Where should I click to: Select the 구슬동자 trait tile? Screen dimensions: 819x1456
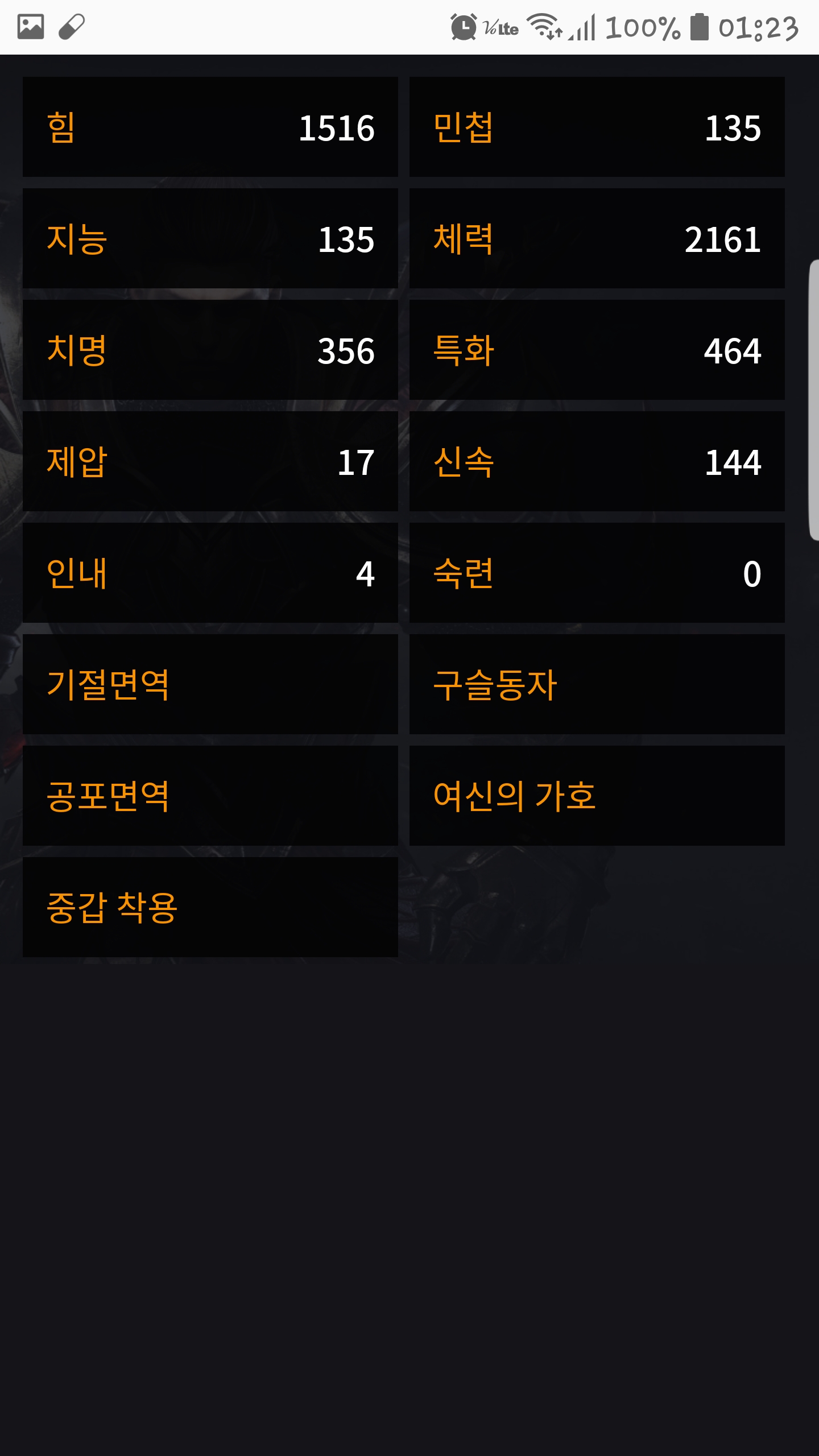pos(597,684)
